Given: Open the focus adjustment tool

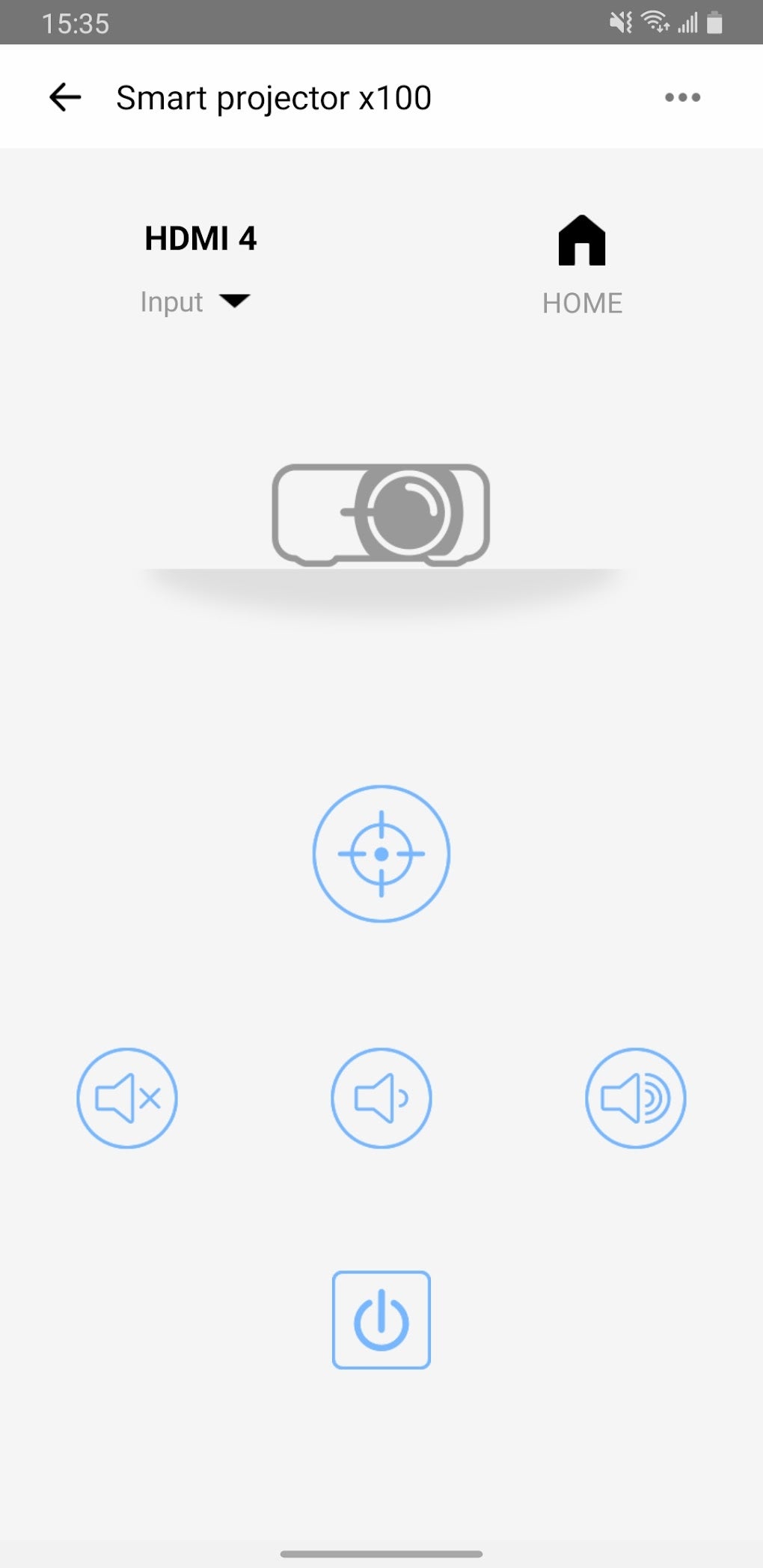Looking at the screenshot, I should (x=381, y=855).
